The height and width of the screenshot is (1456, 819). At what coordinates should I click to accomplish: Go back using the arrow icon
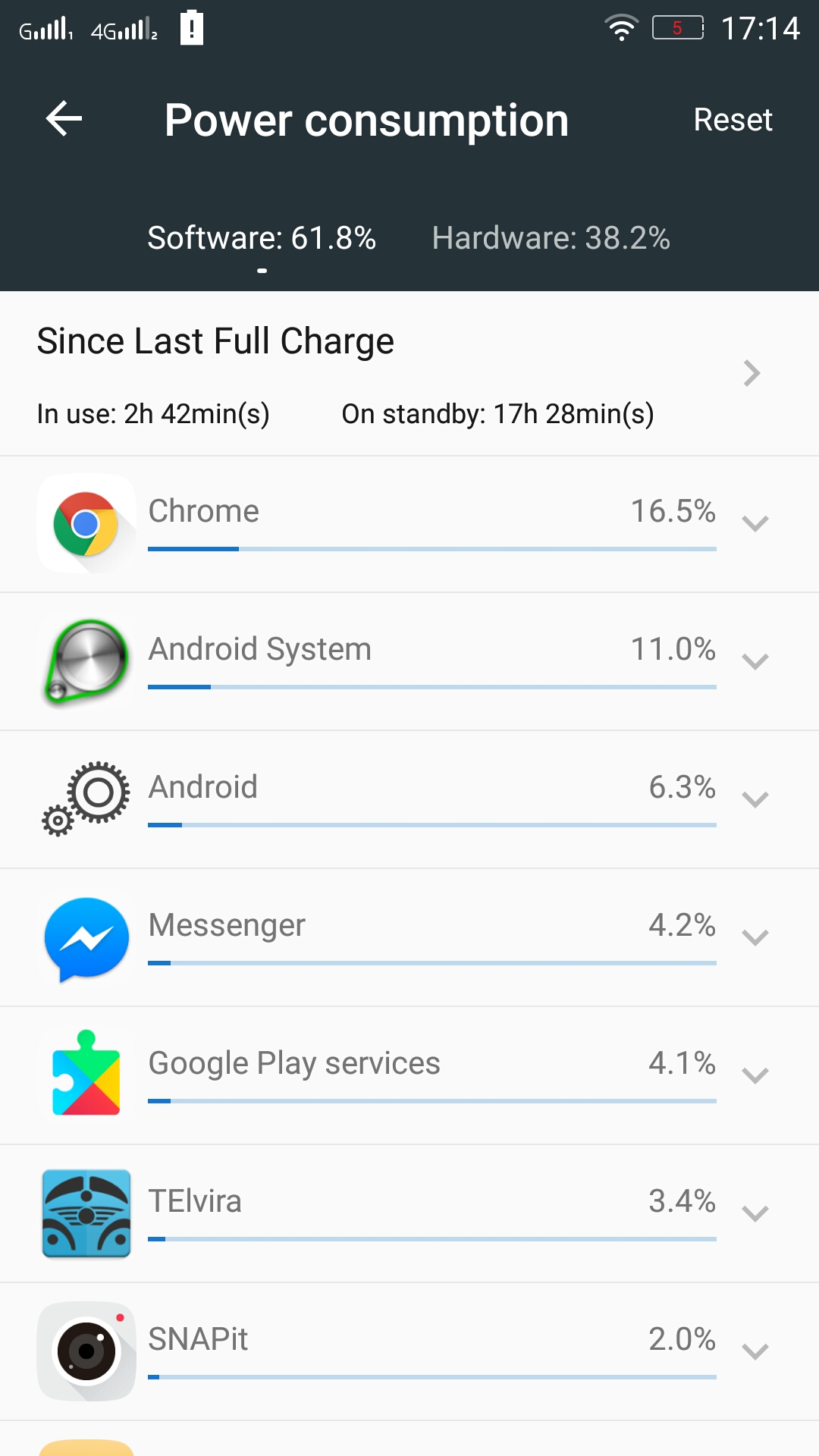click(64, 119)
